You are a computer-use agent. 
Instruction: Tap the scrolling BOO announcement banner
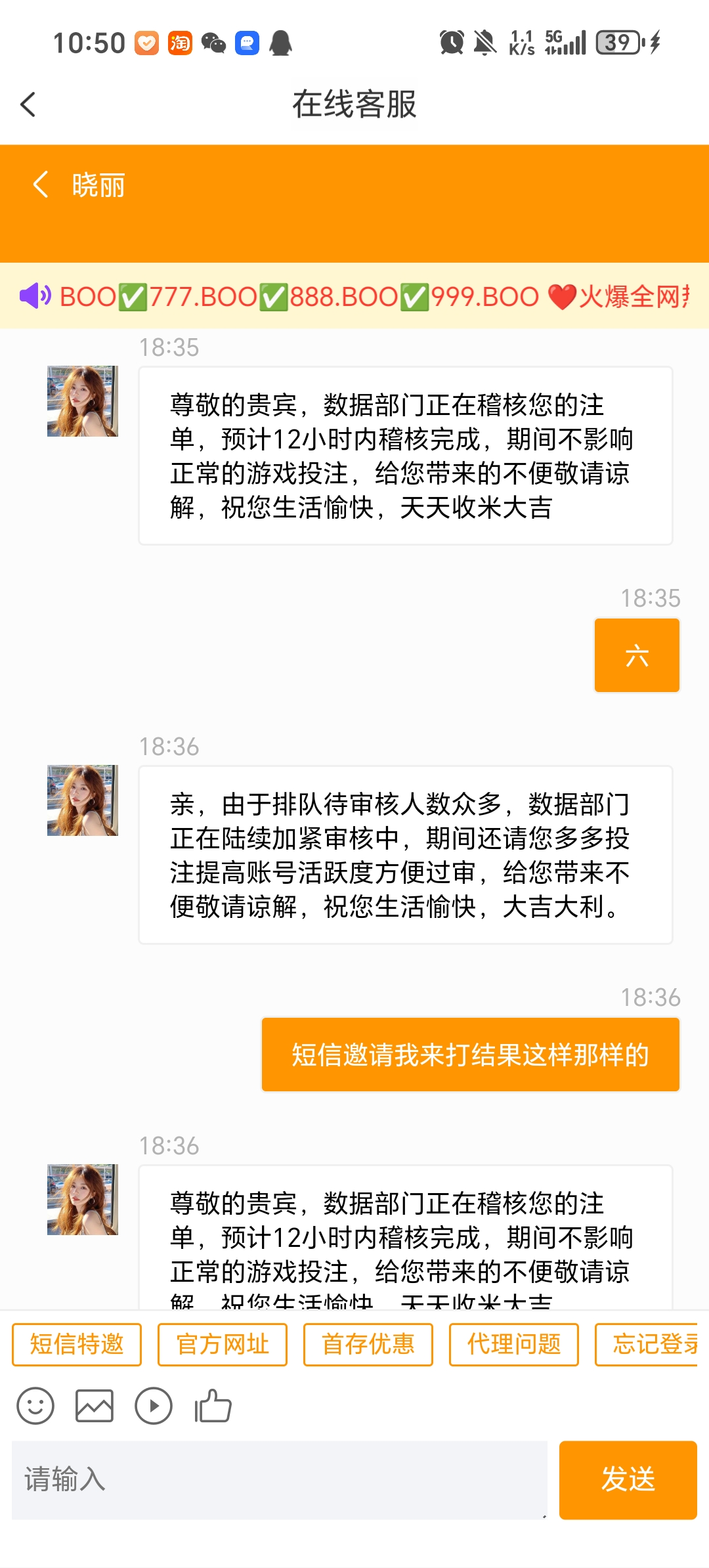tap(354, 297)
